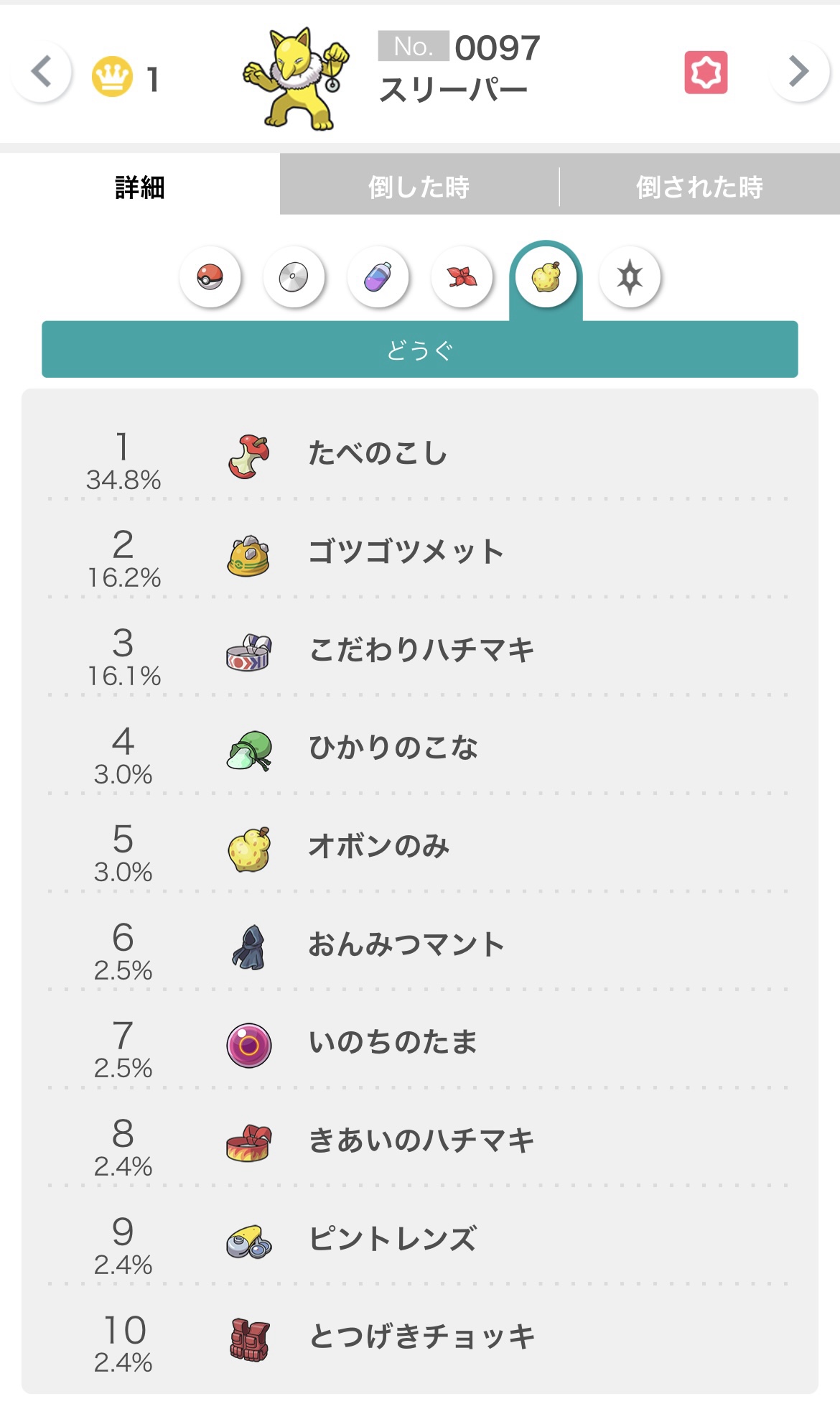Go to the previous Pokémon arrow
The height and width of the screenshot is (1404, 840).
42,72
